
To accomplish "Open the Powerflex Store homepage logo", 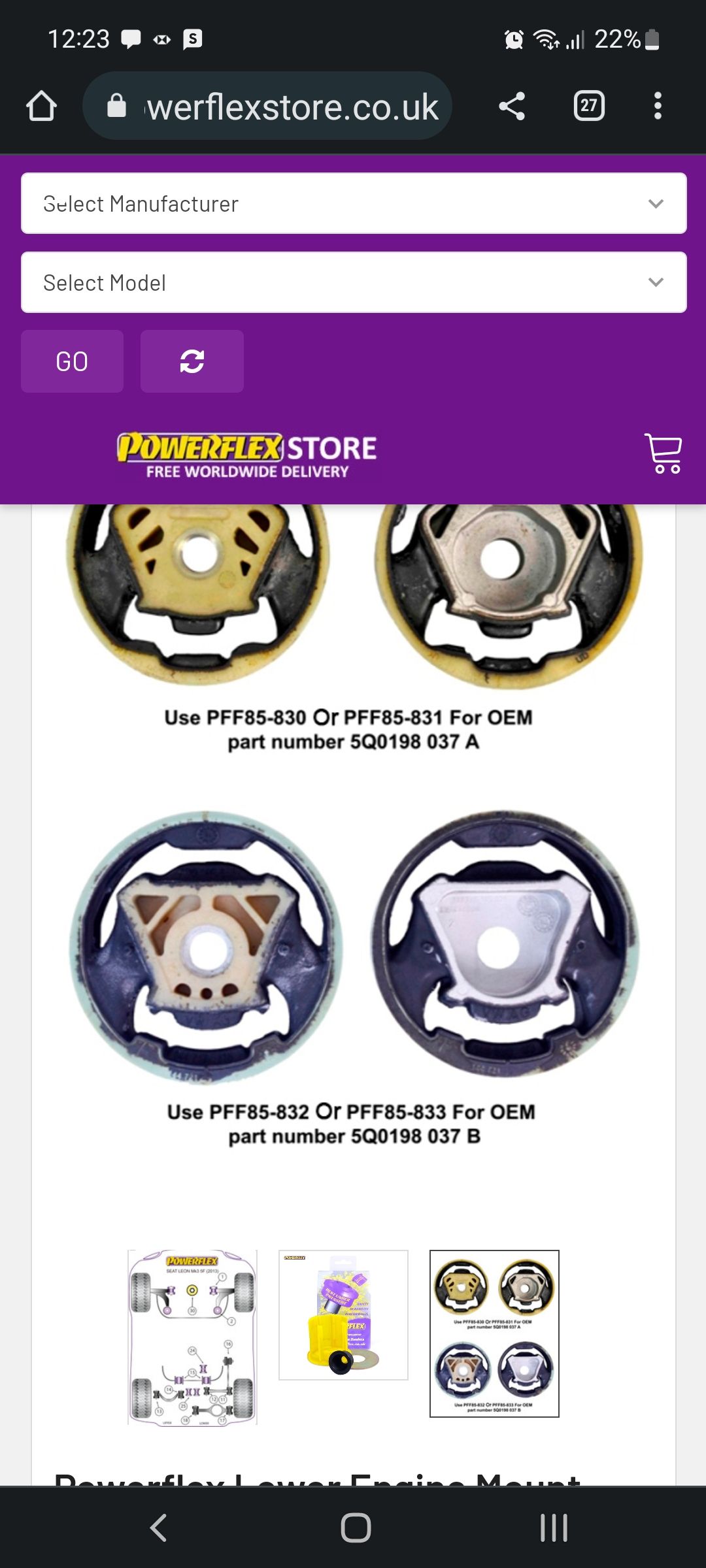I will coord(247,455).
